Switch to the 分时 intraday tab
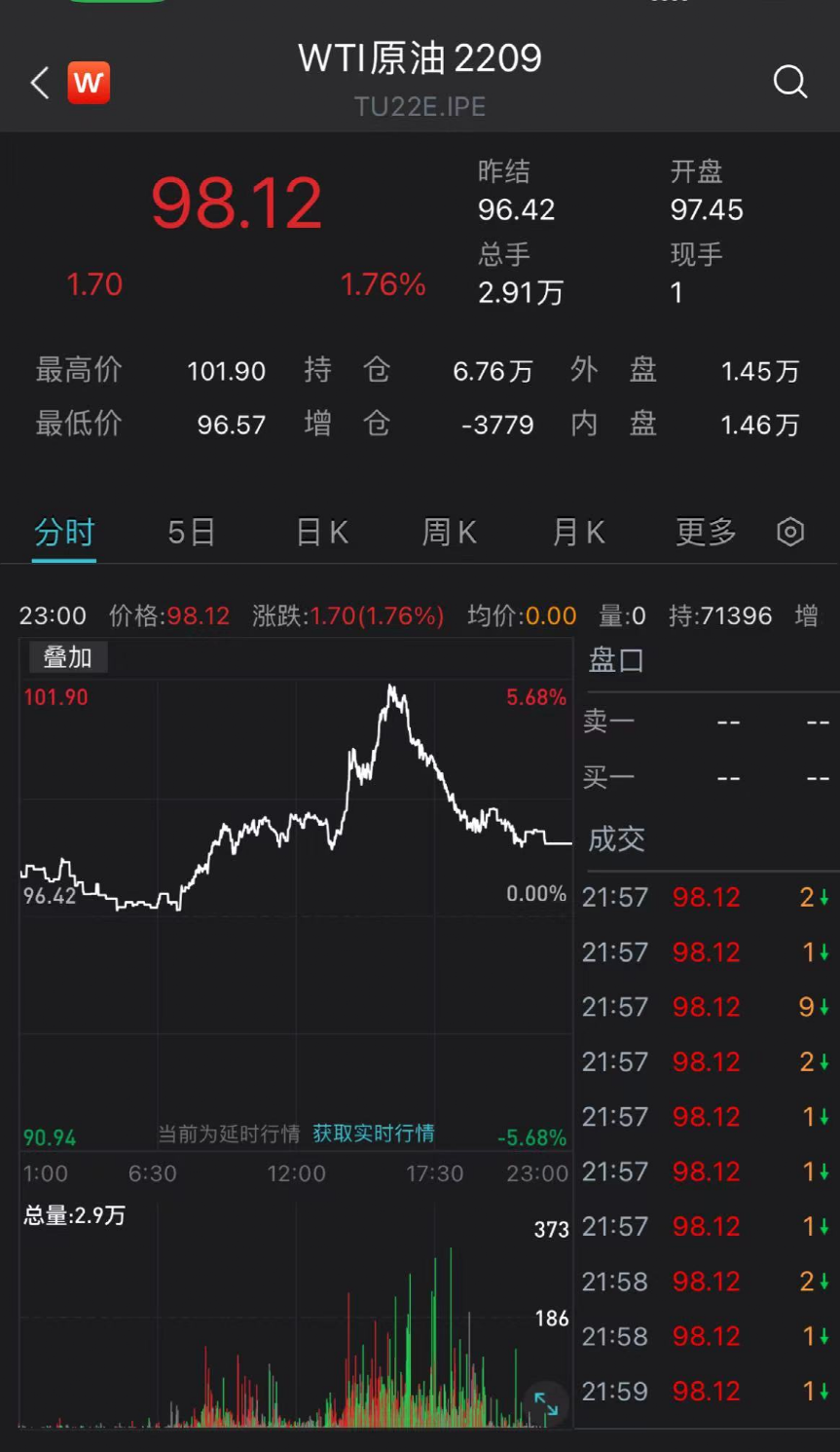 click(63, 532)
